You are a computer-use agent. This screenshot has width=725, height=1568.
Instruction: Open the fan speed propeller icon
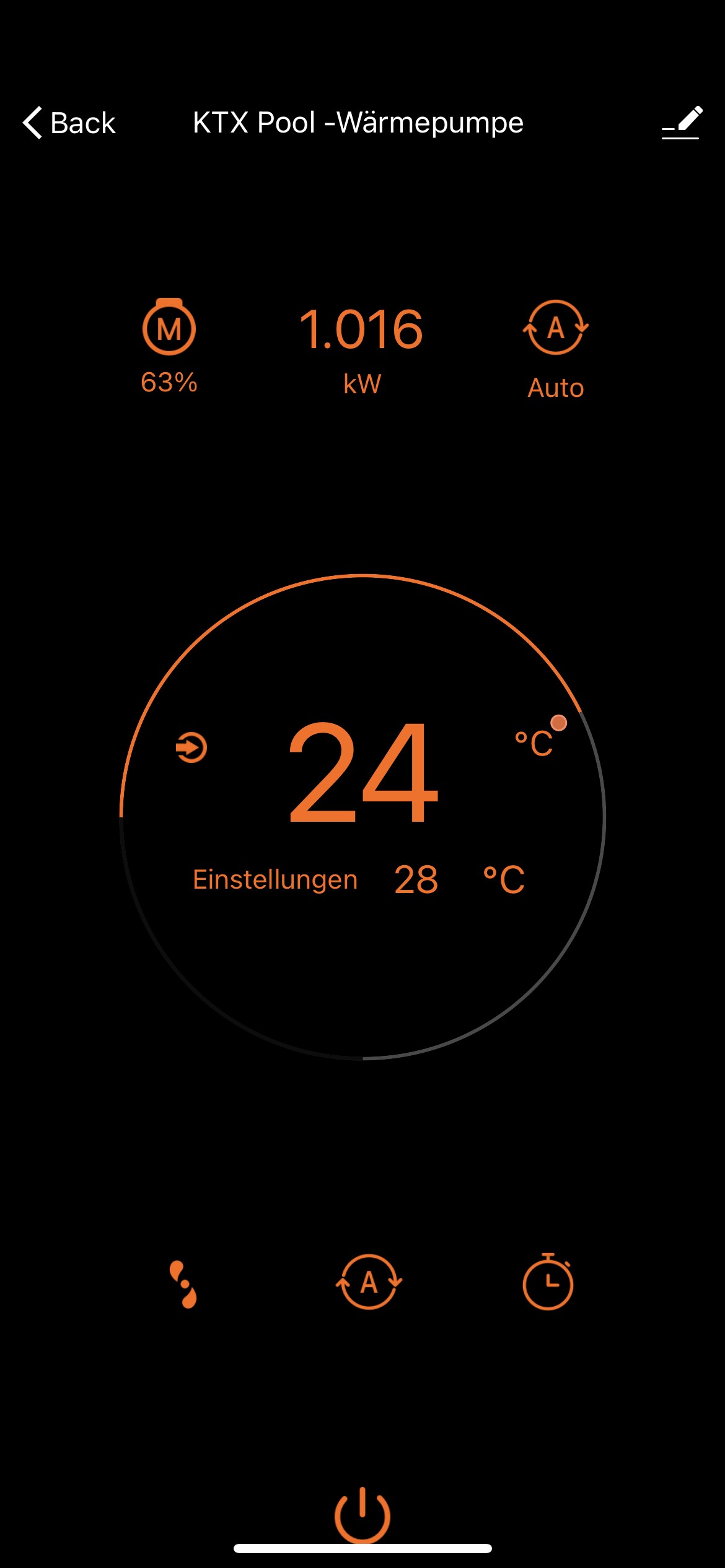coord(183,1284)
